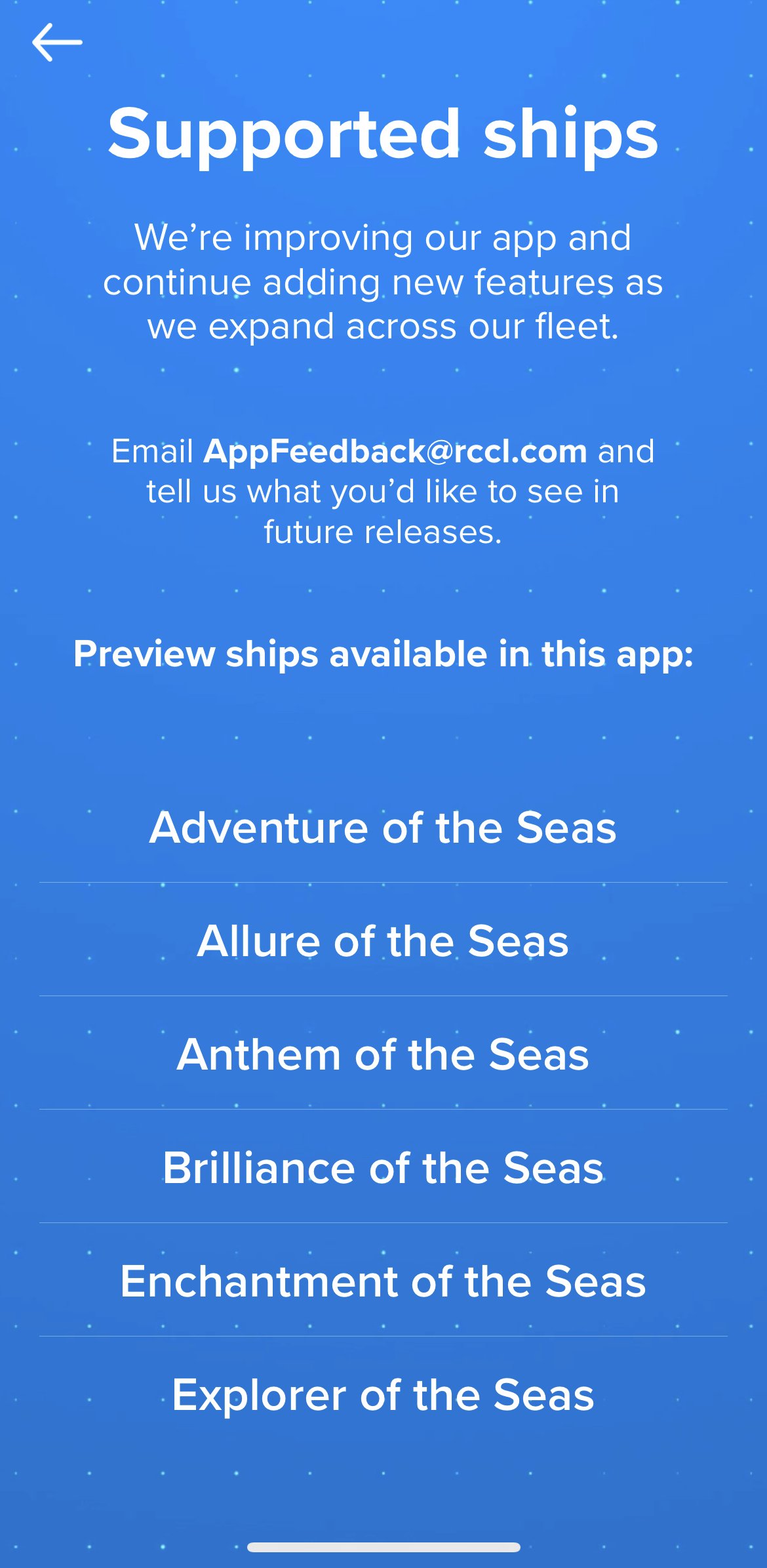The width and height of the screenshot is (767, 1568).
Task: Preview Brilliance of the Seas
Action: point(383,1167)
